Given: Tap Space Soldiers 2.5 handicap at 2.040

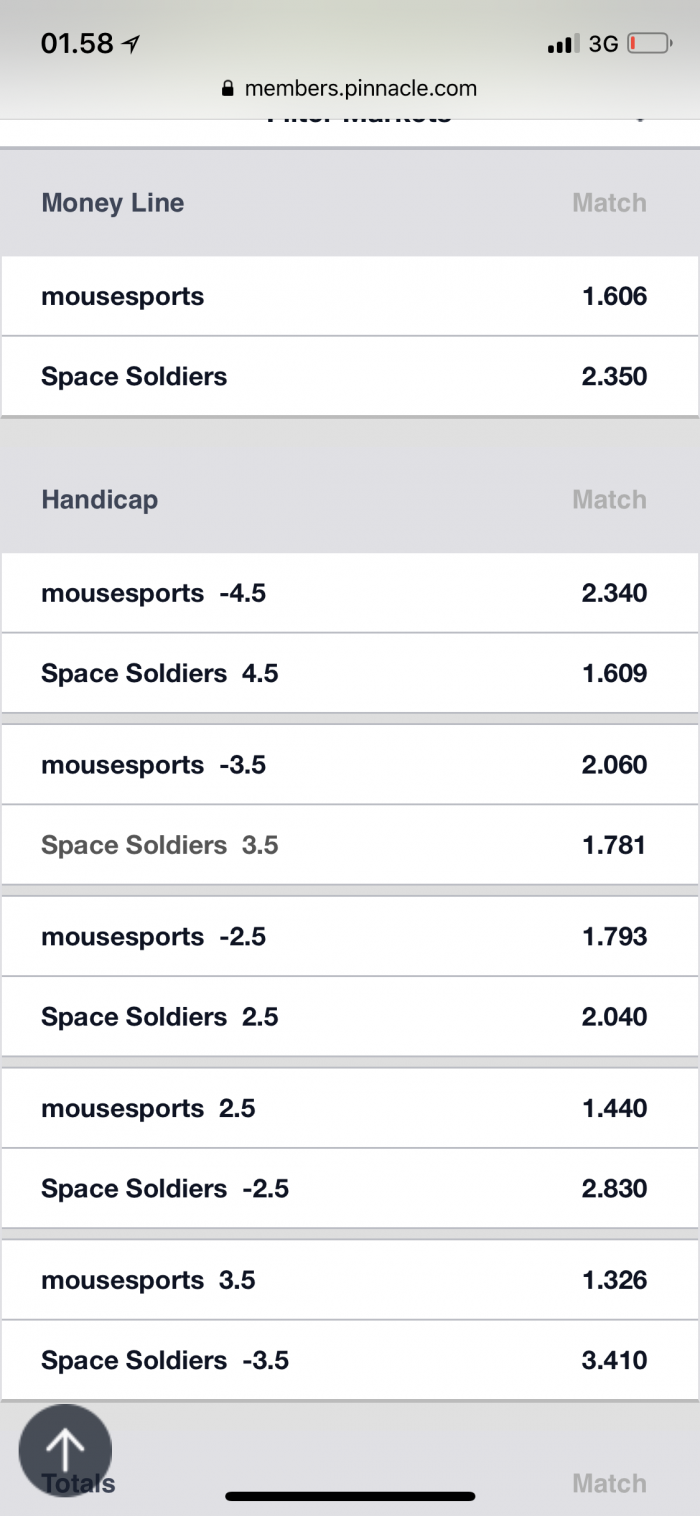Looking at the screenshot, I should coord(350,1017).
